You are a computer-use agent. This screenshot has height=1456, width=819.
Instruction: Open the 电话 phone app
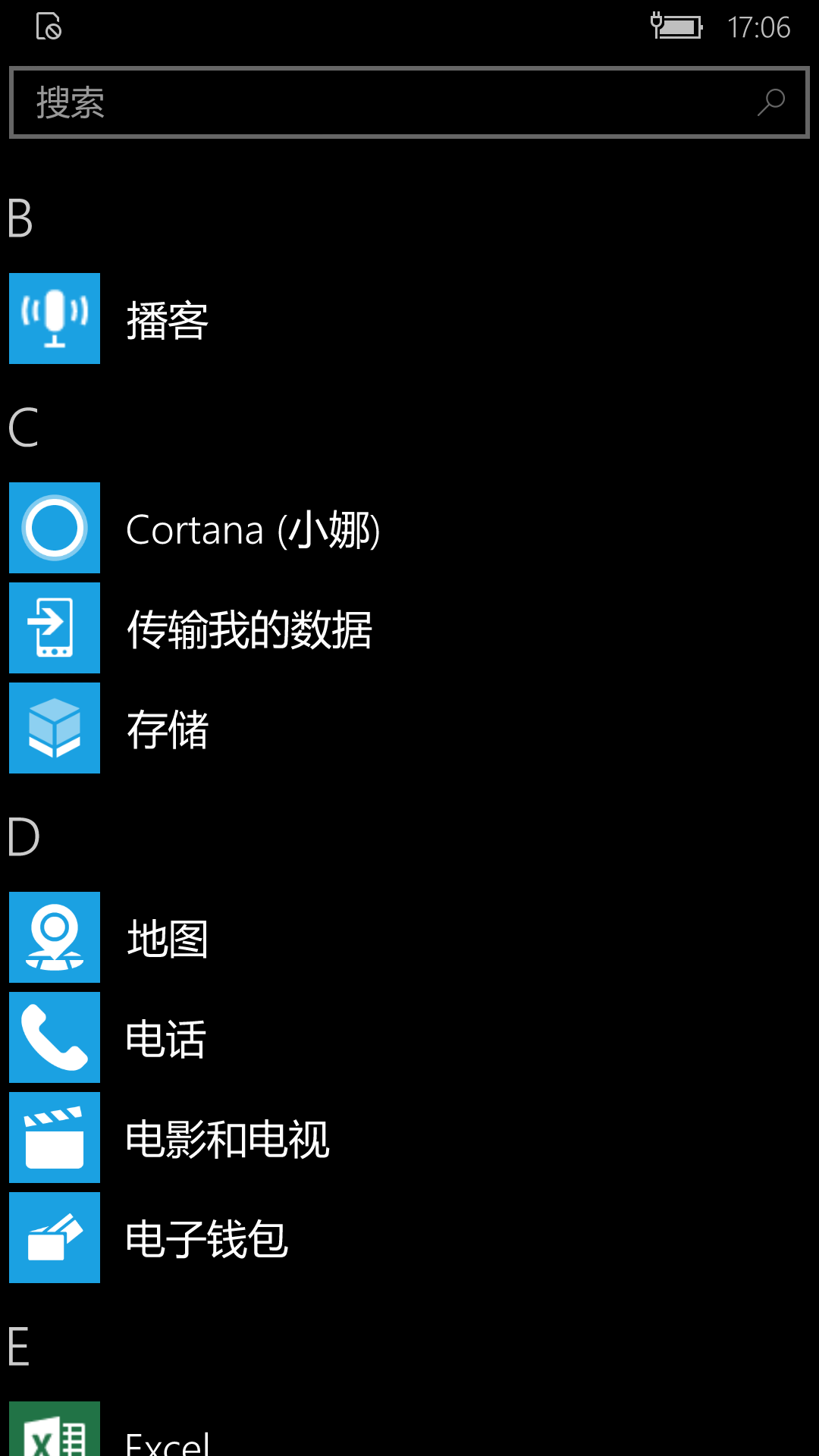409,1037
